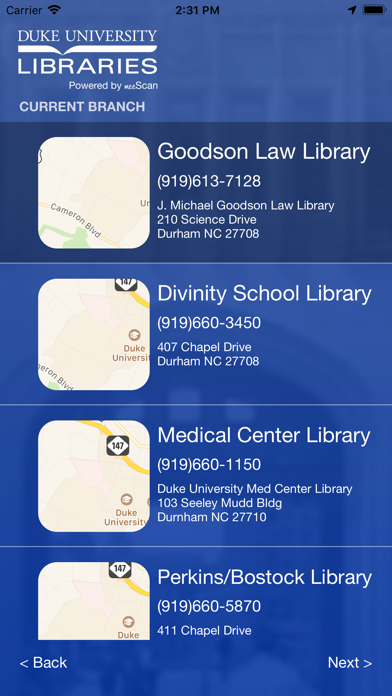The image size is (392, 696).
Task: Select Perkins/Bostock Library branch
Action: coord(196,593)
